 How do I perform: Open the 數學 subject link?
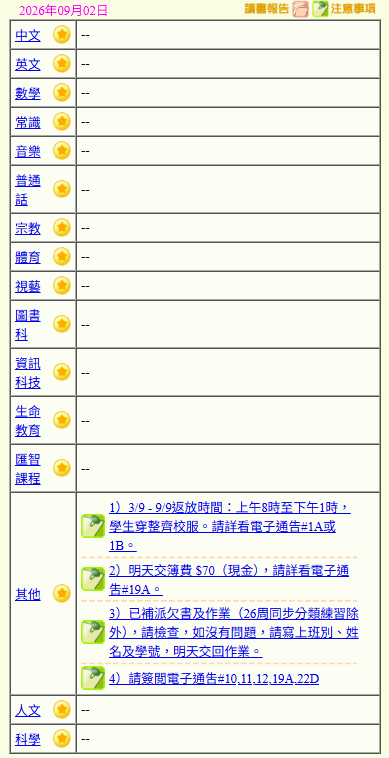coord(28,93)
